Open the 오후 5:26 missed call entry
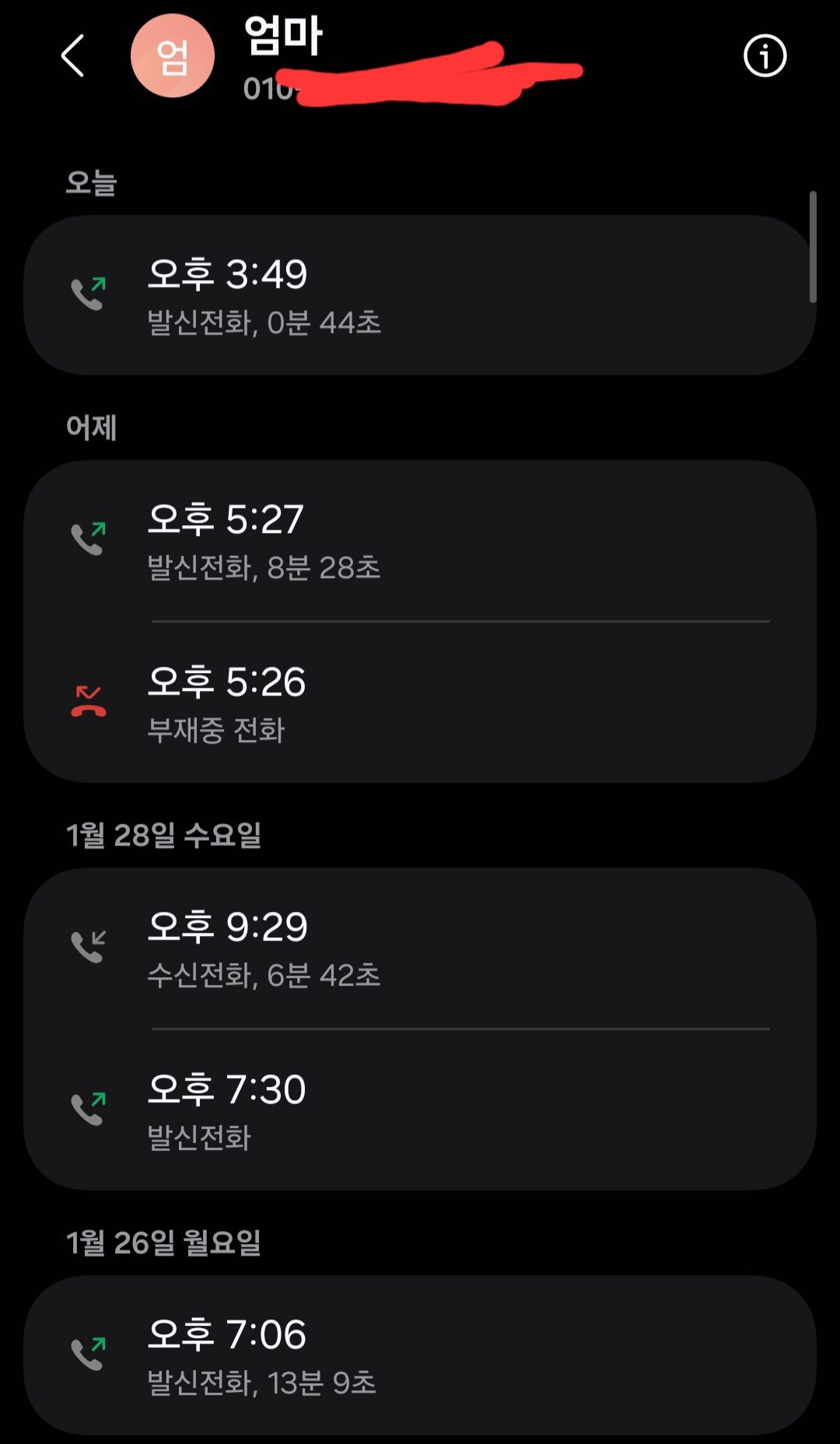 pos(420,703)
